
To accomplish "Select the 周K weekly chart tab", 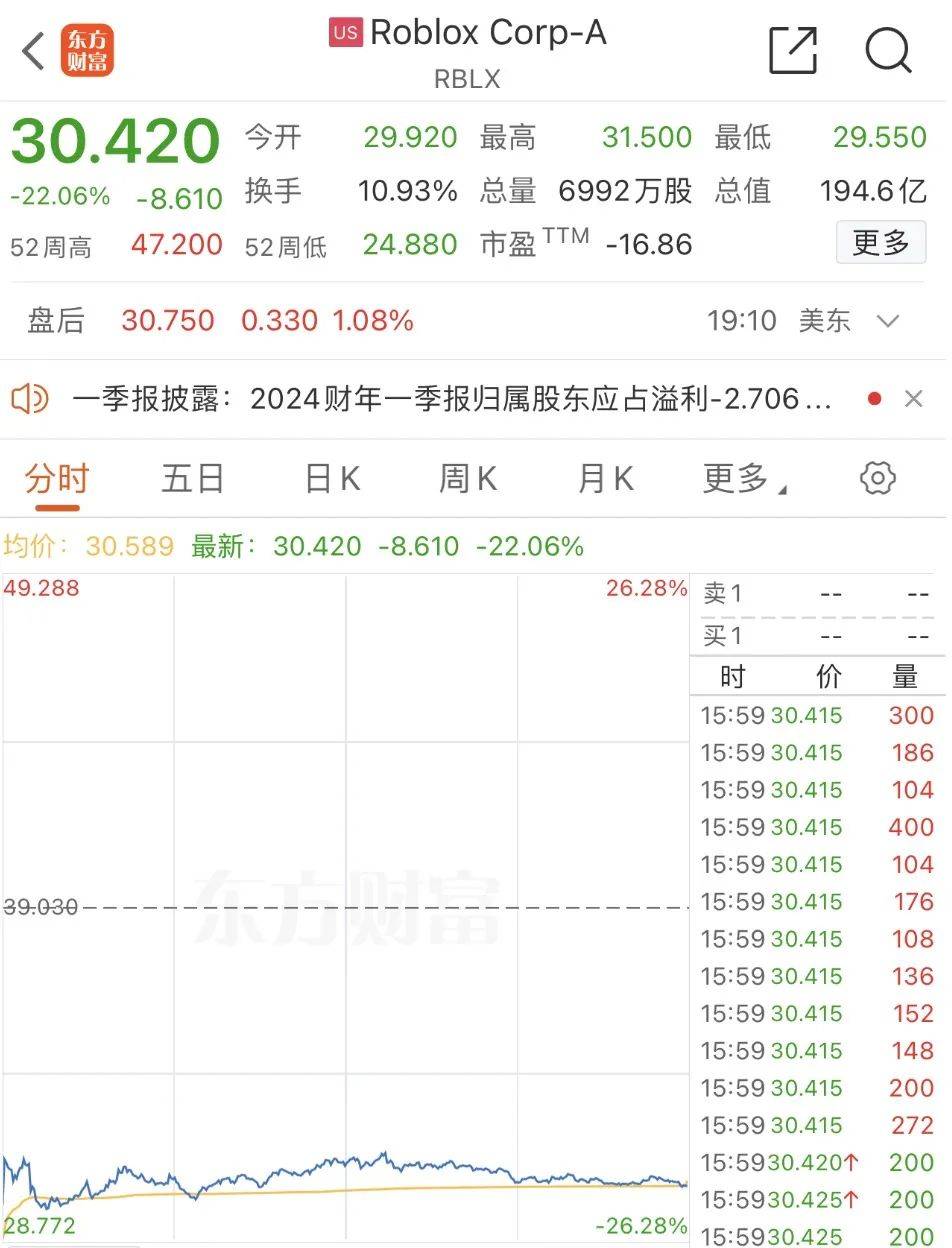I will pos(466,478).
